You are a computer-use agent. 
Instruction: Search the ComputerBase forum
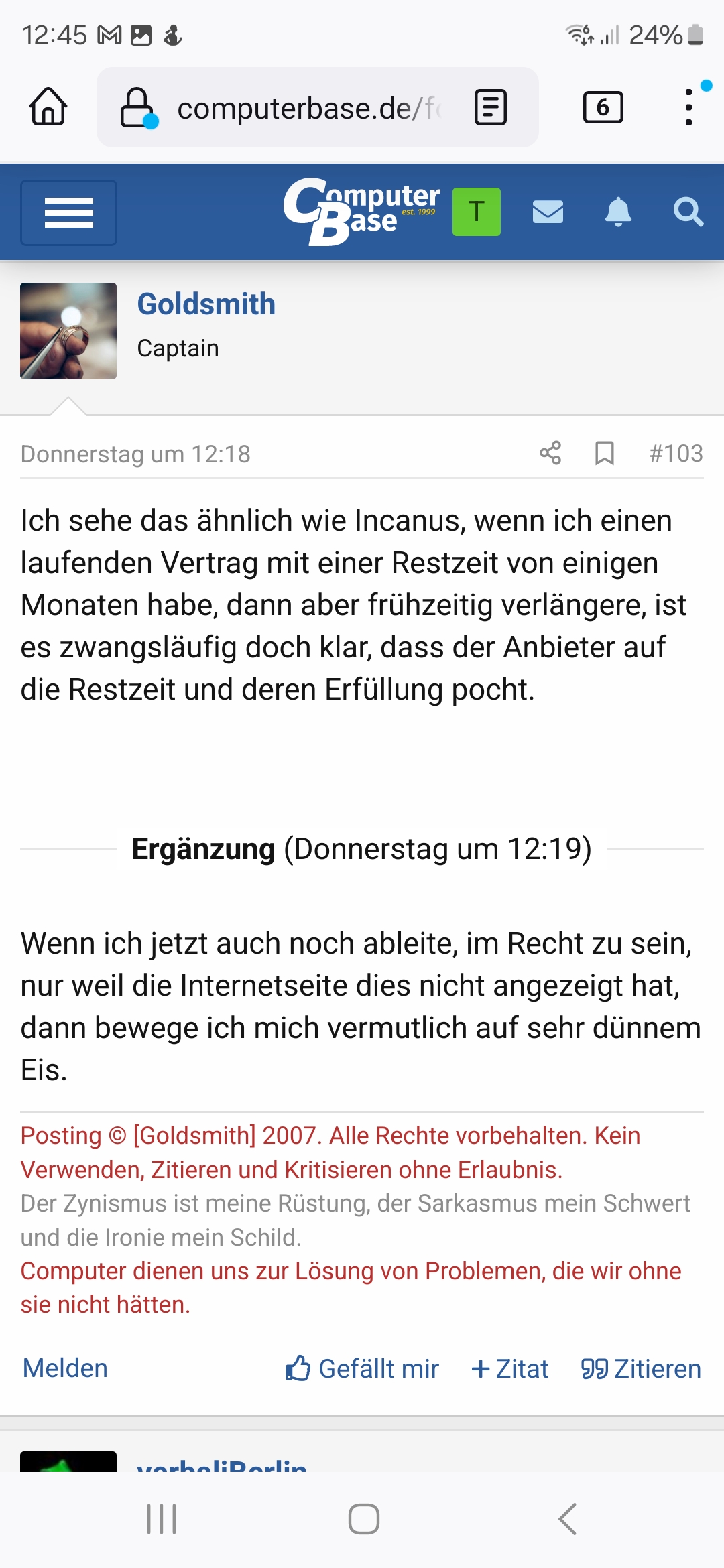pyautogui.click(x=688, y=212)
